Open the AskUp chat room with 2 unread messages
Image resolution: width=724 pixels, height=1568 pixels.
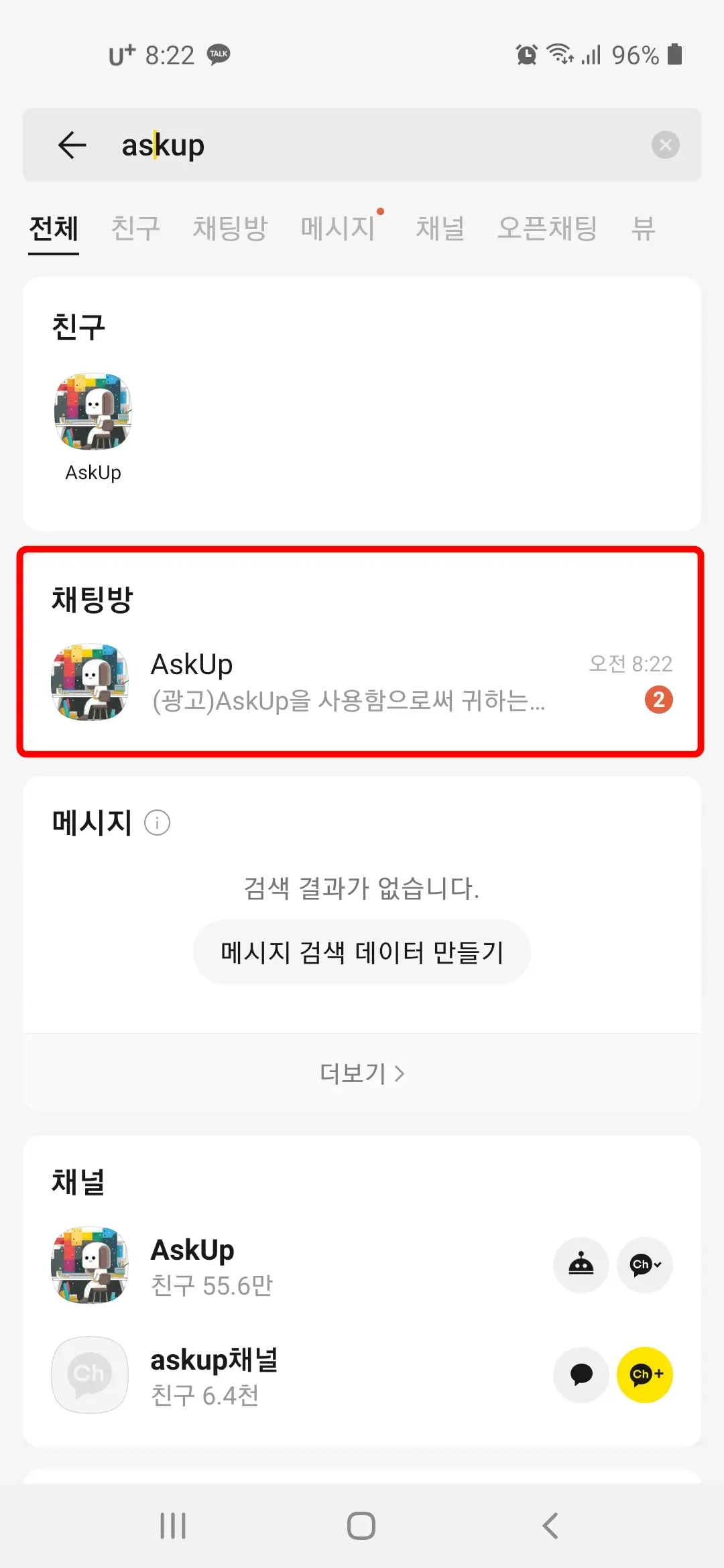coord(362,683)
